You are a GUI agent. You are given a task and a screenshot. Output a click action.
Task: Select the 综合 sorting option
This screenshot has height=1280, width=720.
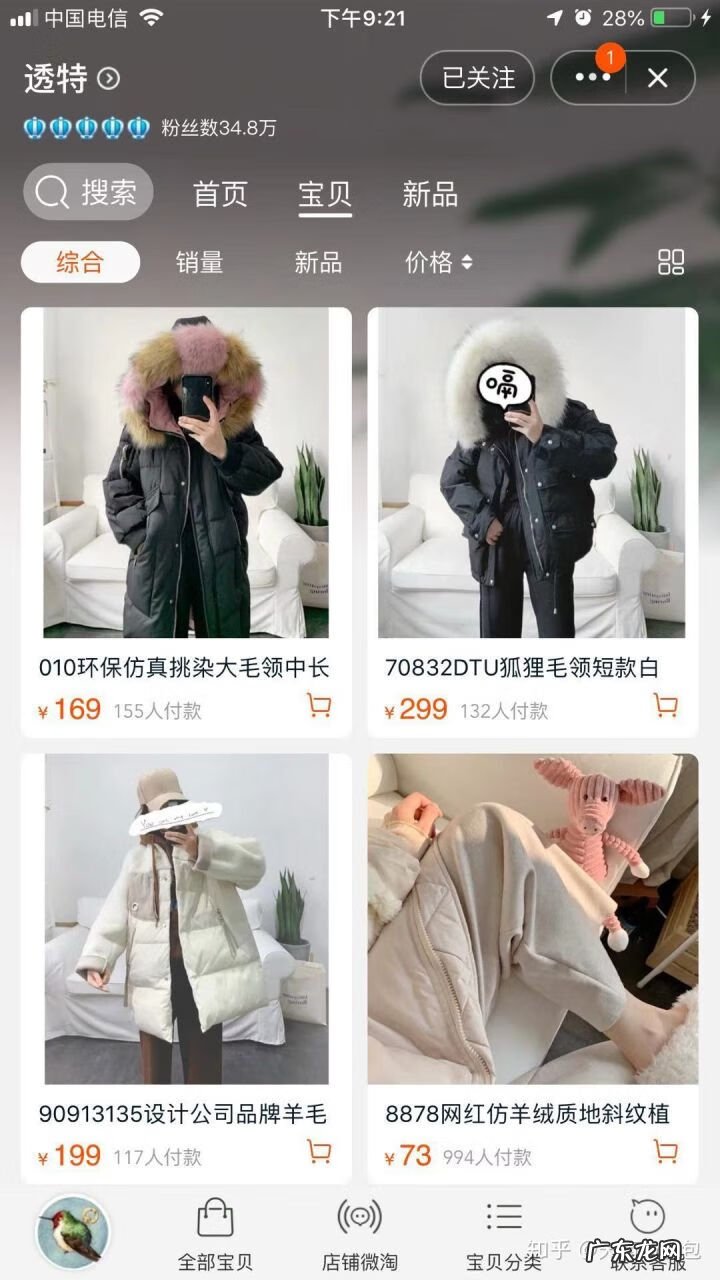coord(78,261)
